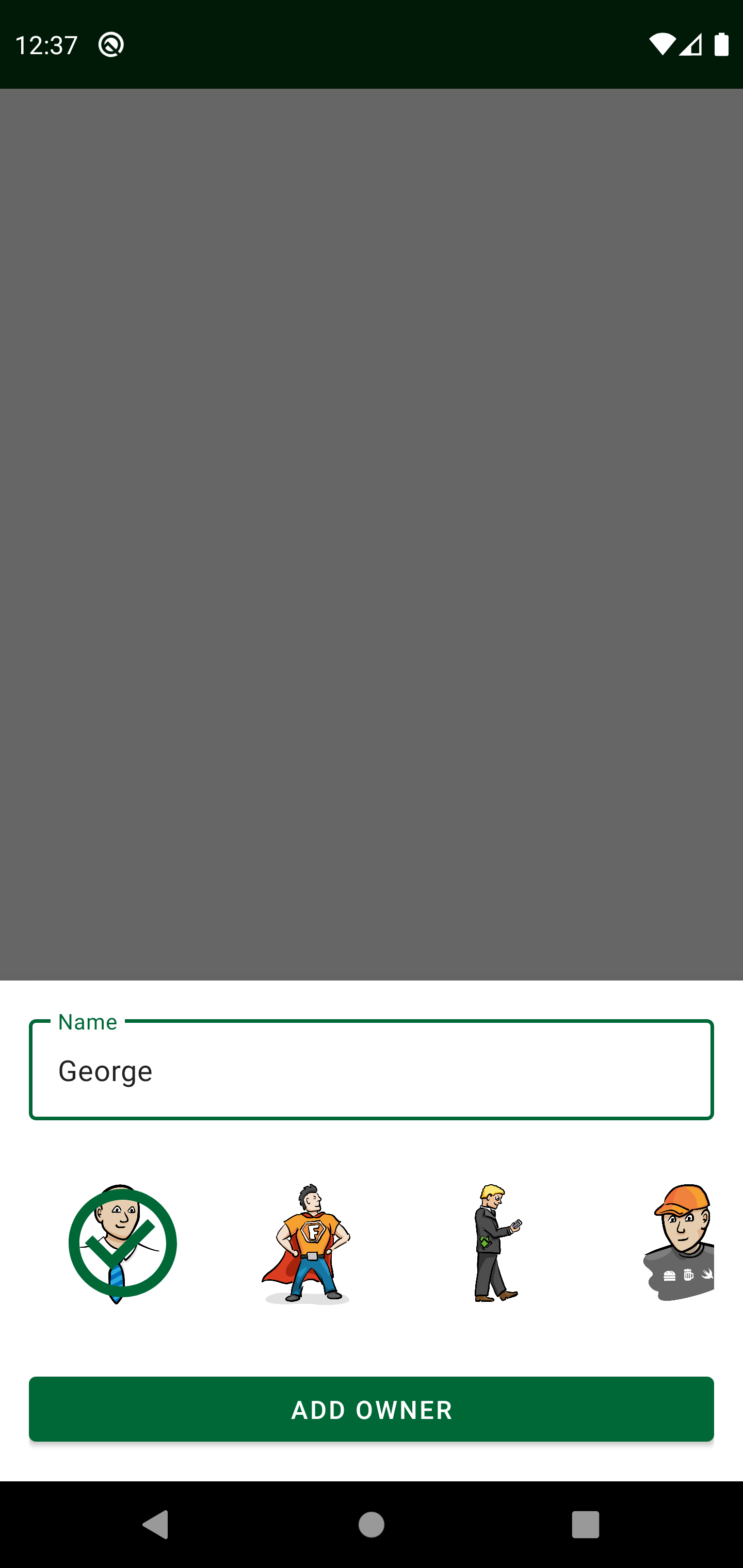This screenshot has height=1568, width=743.
Task: Pick the suited man looking at phone avatar
Action: pos(496,1243)
